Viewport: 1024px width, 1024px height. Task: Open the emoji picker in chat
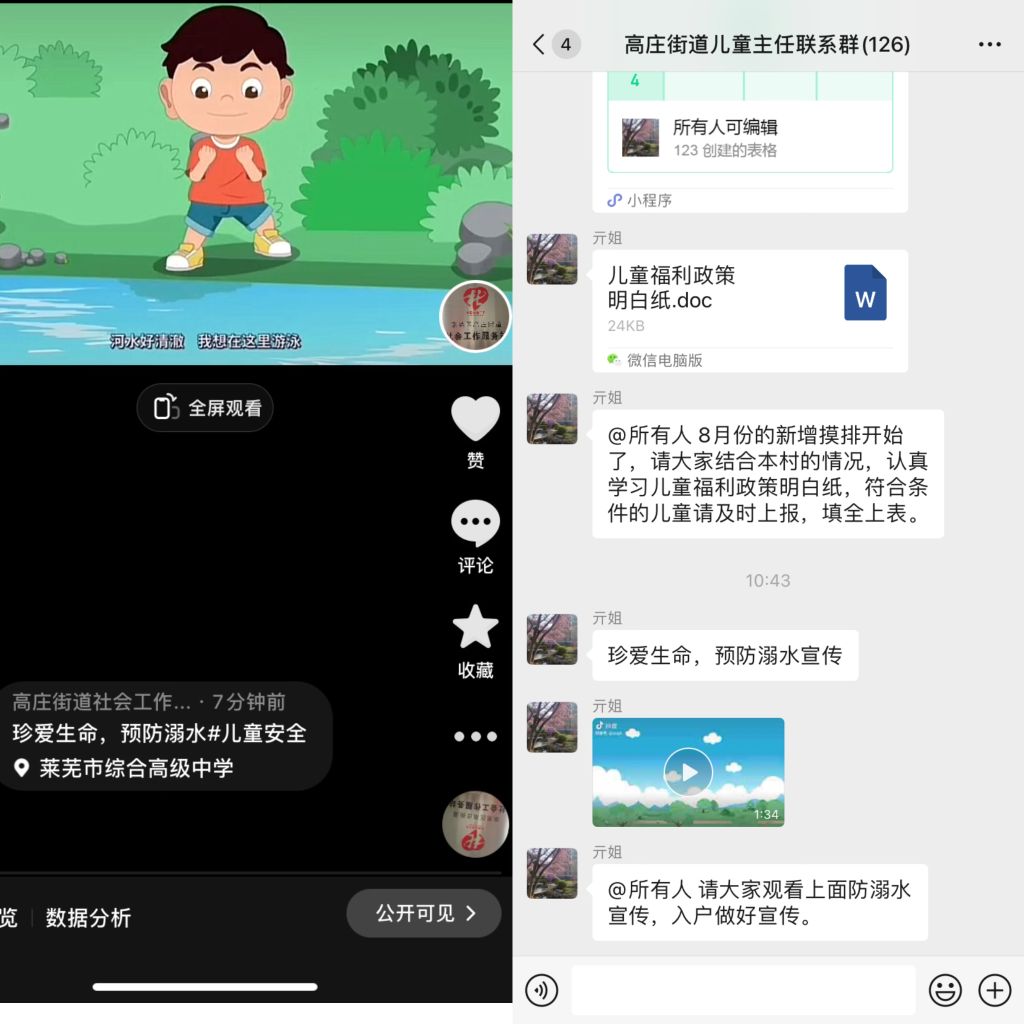pyautogui.click(x=945, y=990)
